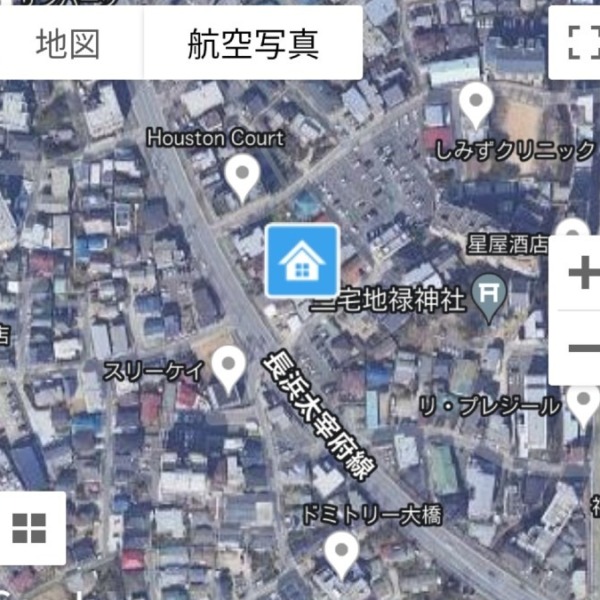The image size is (600, 600).
Task: Zoom in with the plus button
Action: (581, 274)
